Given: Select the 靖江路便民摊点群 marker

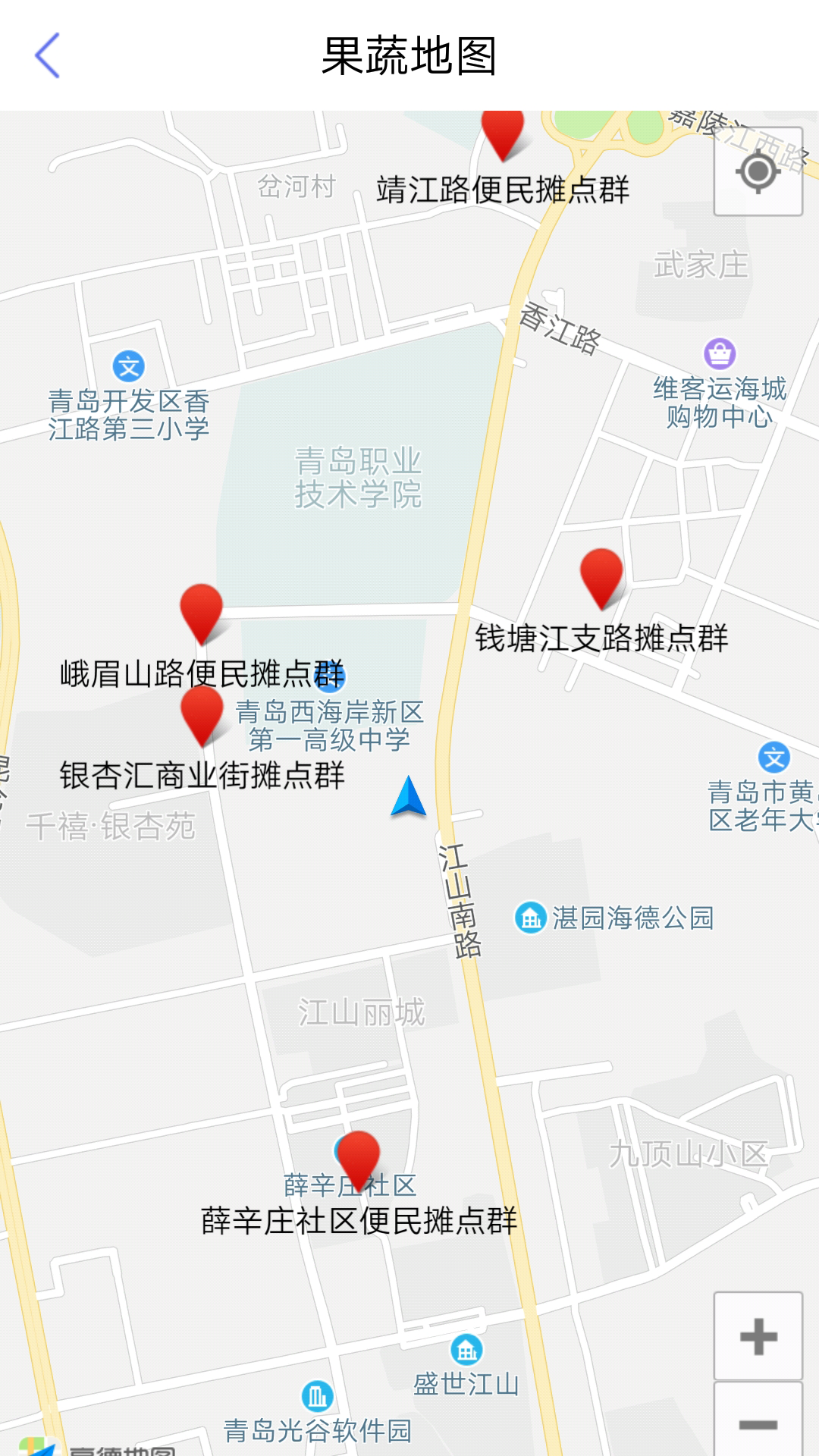Looking at the screenshot, I should tap(503, 133).
